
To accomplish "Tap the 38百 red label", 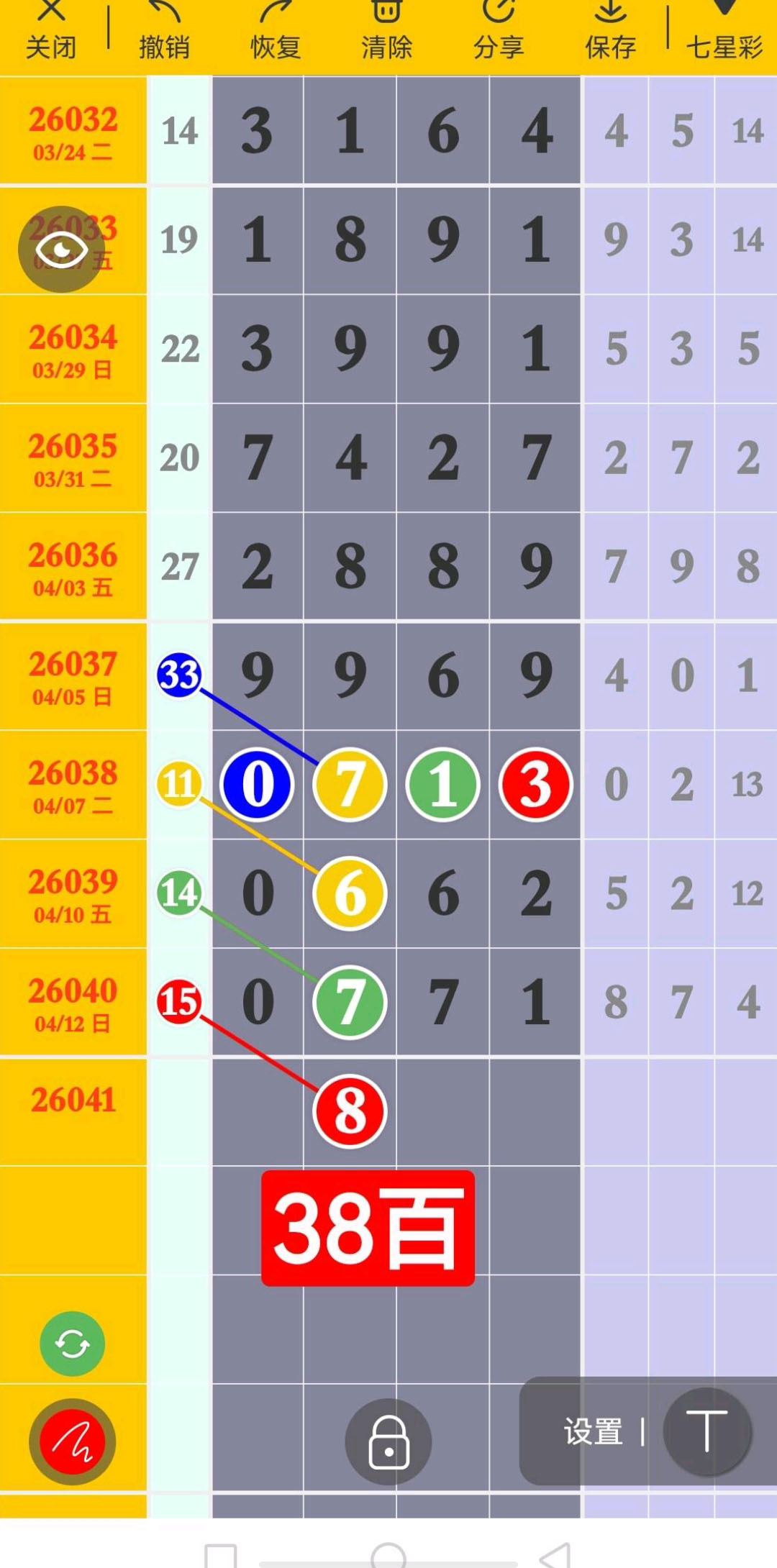I will point(368,1228).
